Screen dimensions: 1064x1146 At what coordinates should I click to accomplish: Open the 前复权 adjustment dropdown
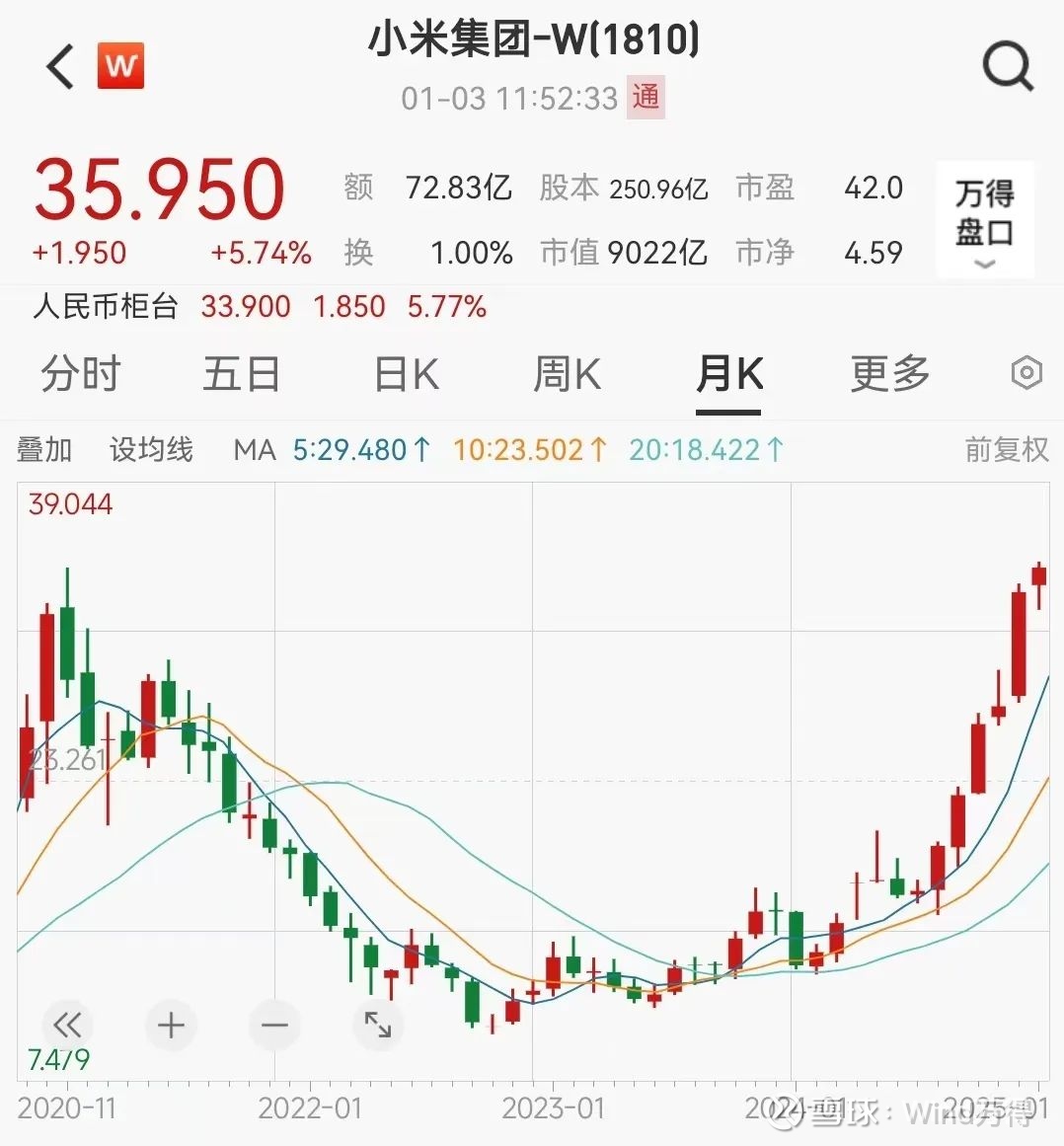[1007, 449]
